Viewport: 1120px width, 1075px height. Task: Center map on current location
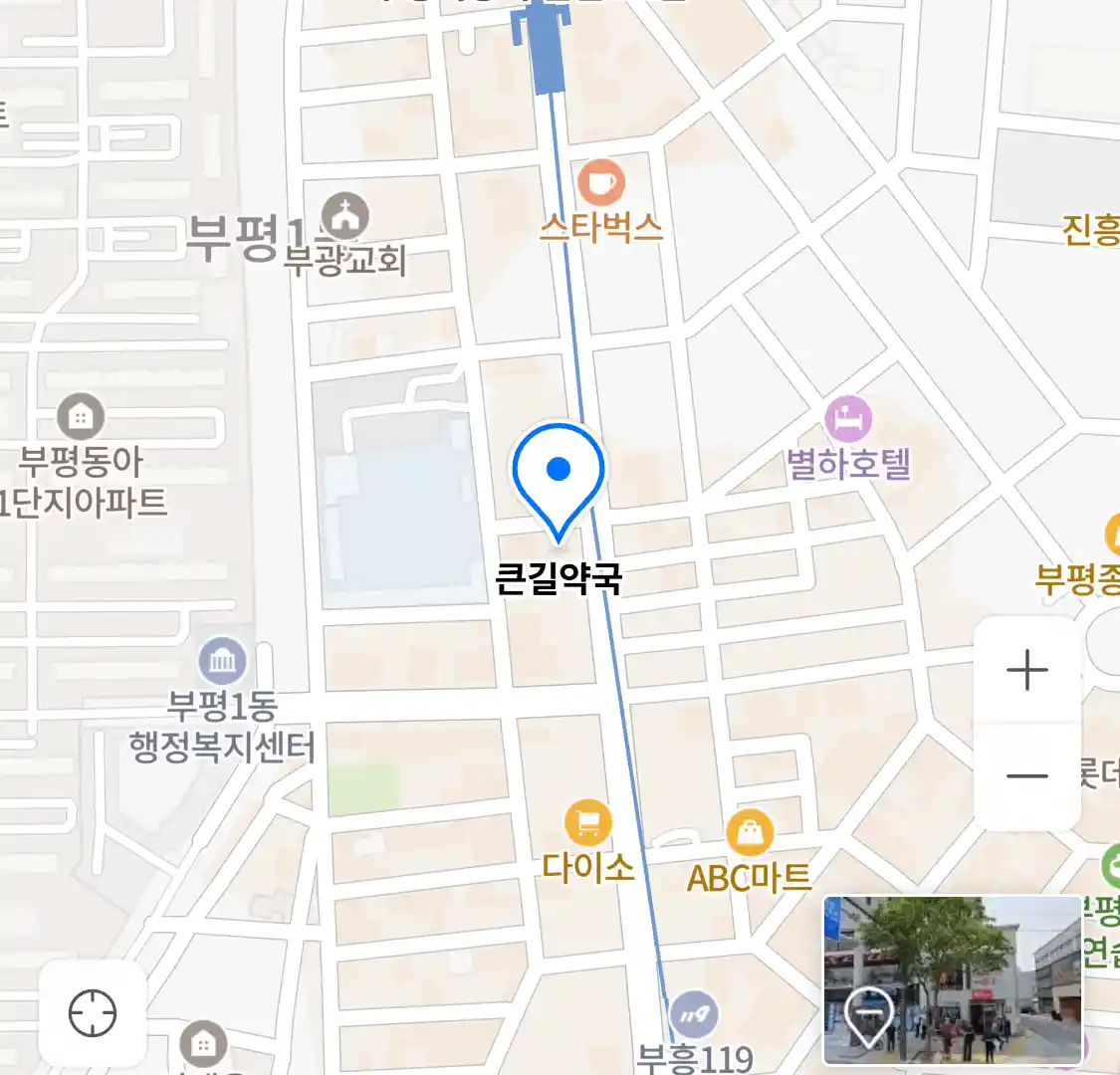coord(93,1014)
